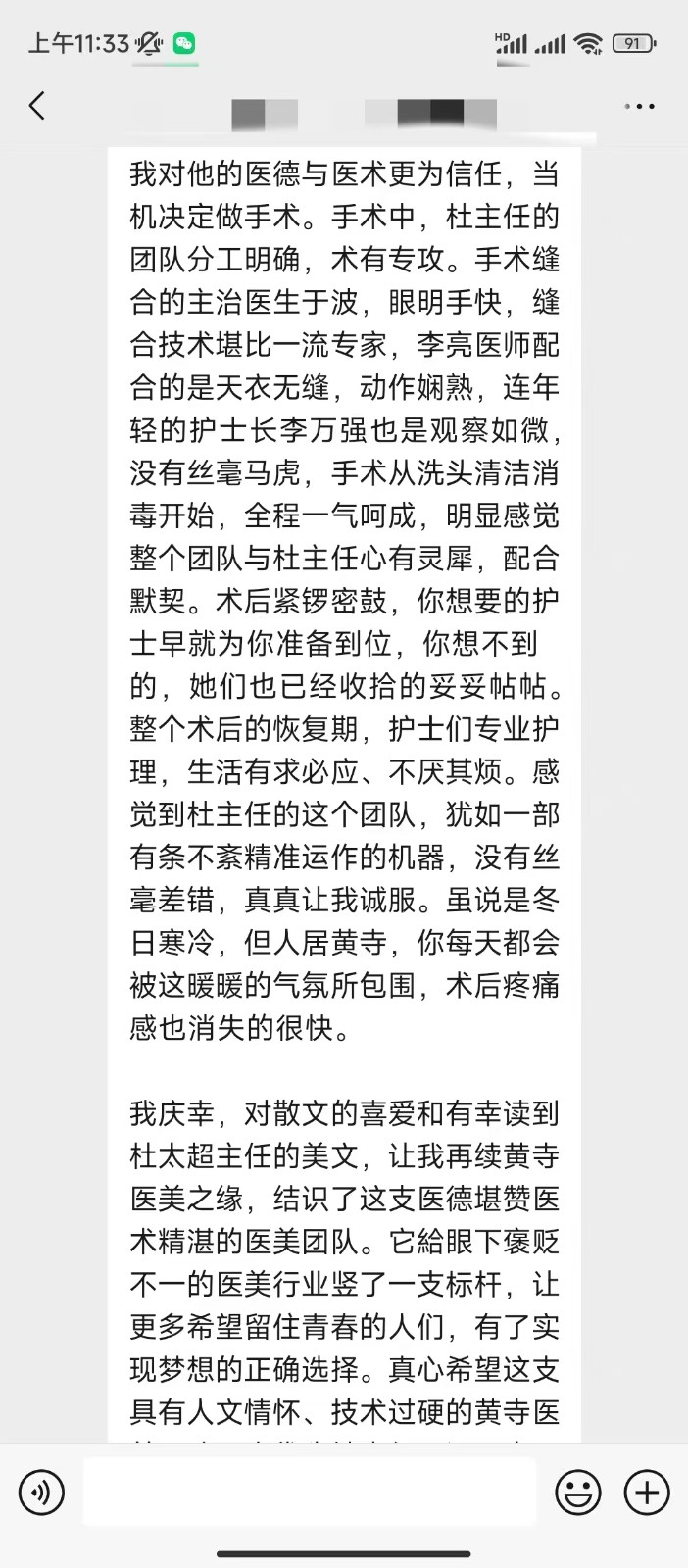Image resolution: width=688 pixels, height=1568 pixels.
Task: Open the chat info overflow menu
Action: (639, 106)
